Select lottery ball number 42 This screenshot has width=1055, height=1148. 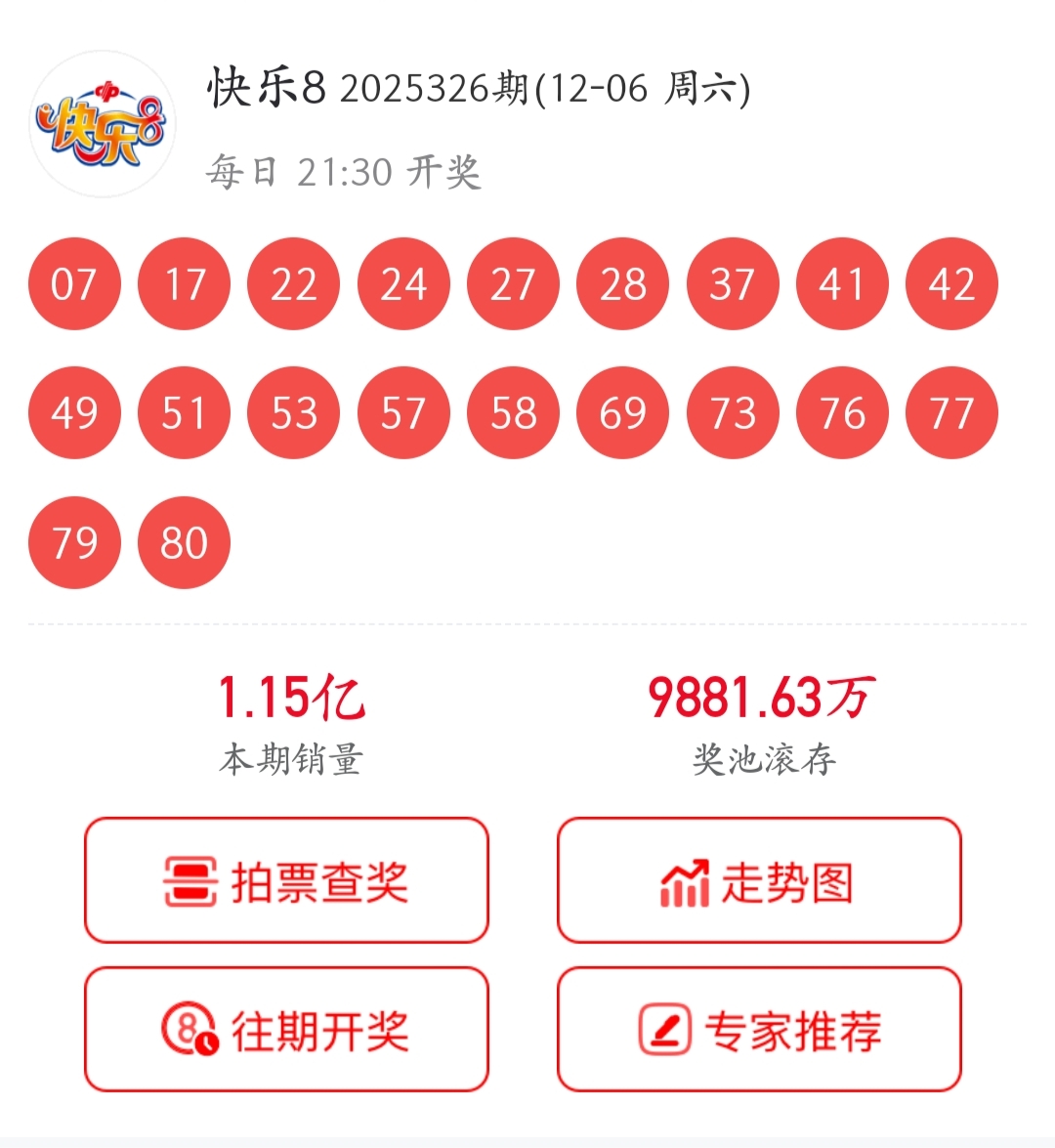coord(952,284)
